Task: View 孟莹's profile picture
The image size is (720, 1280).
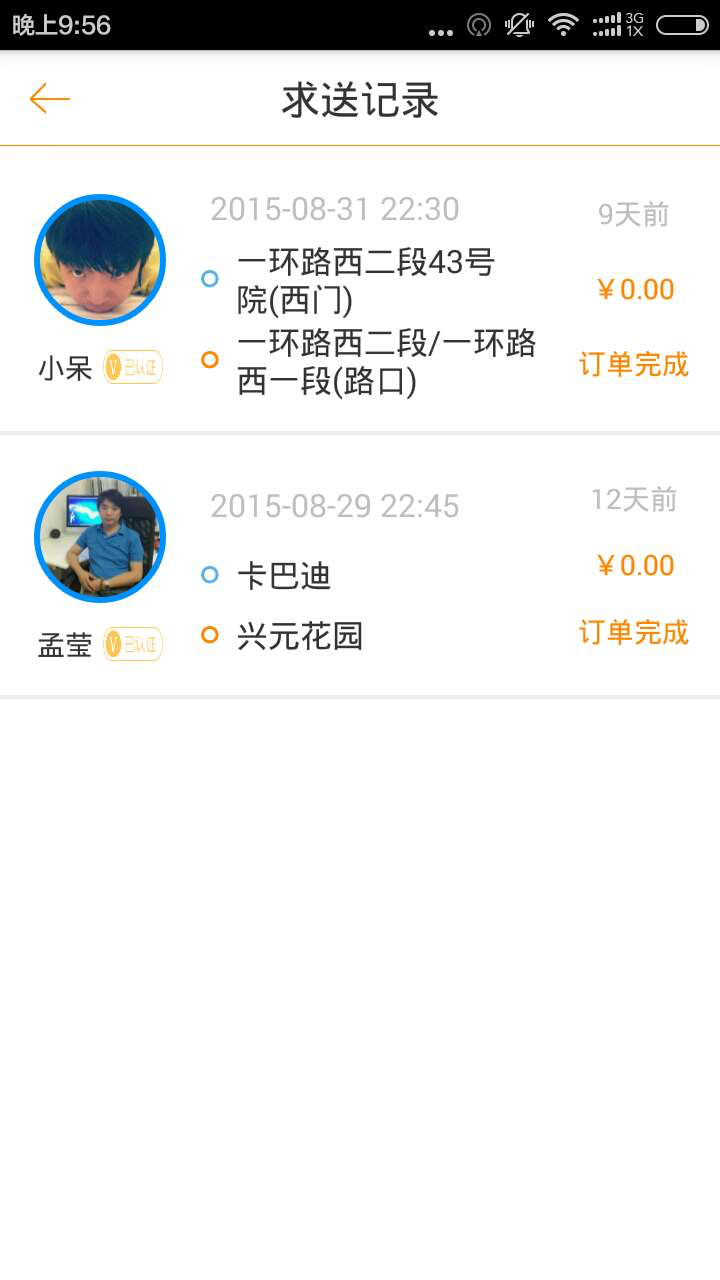Action: click(100, 537)
